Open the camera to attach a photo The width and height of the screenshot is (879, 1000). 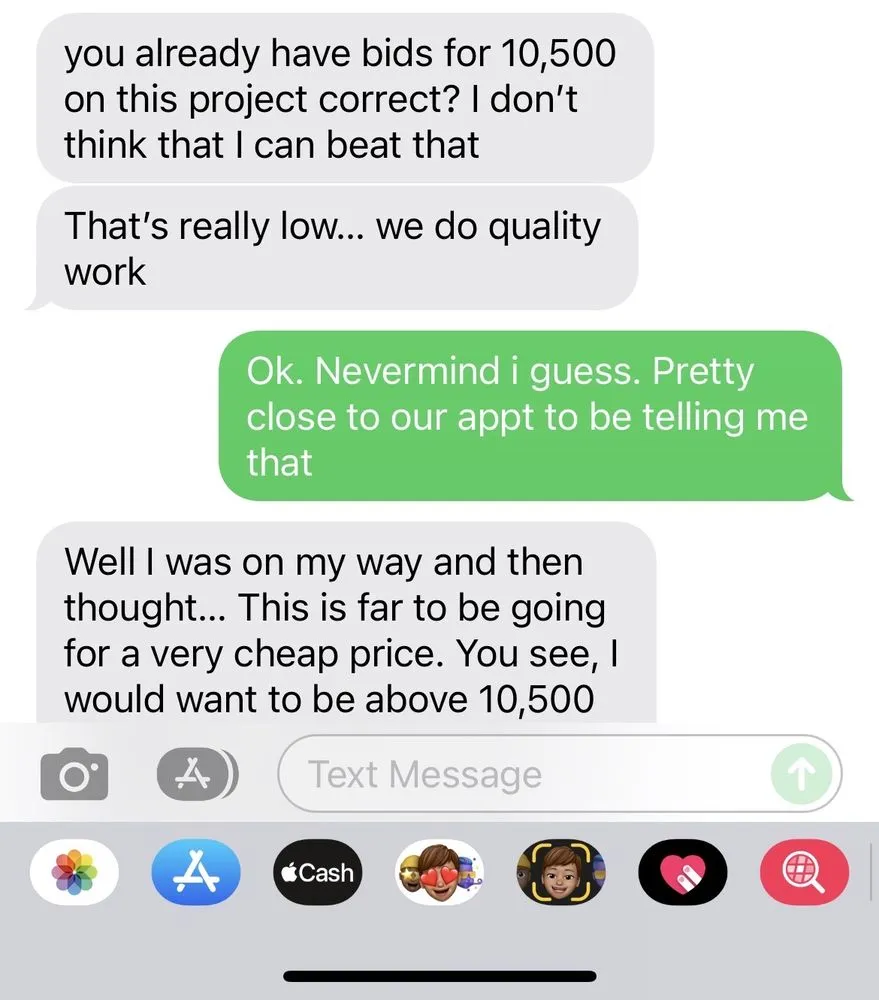click(x=74, y=775)
